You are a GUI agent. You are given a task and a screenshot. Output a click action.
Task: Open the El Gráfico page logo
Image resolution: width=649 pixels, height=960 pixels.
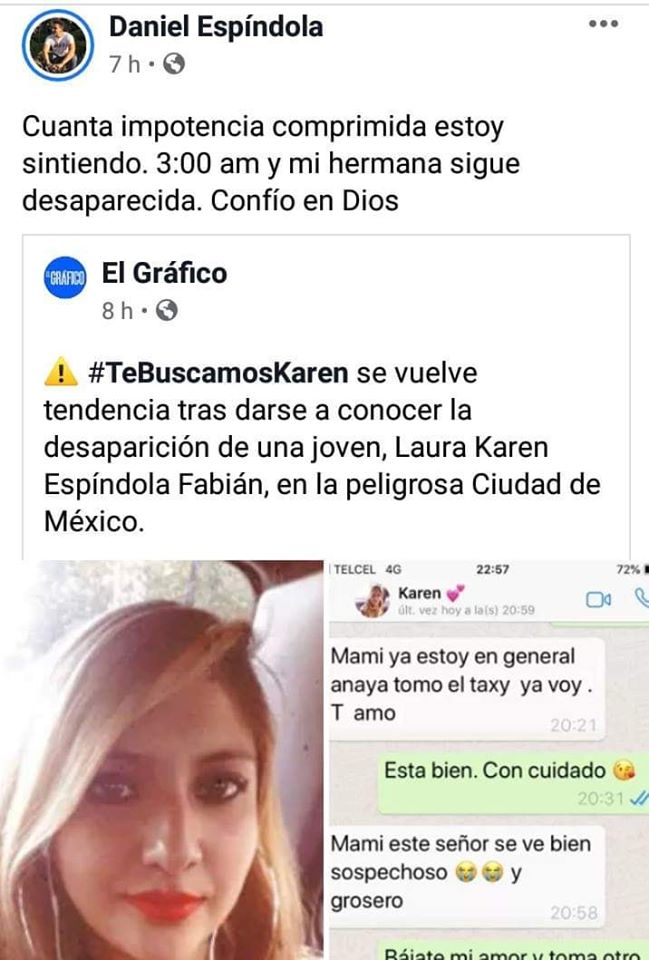point(67,277)
